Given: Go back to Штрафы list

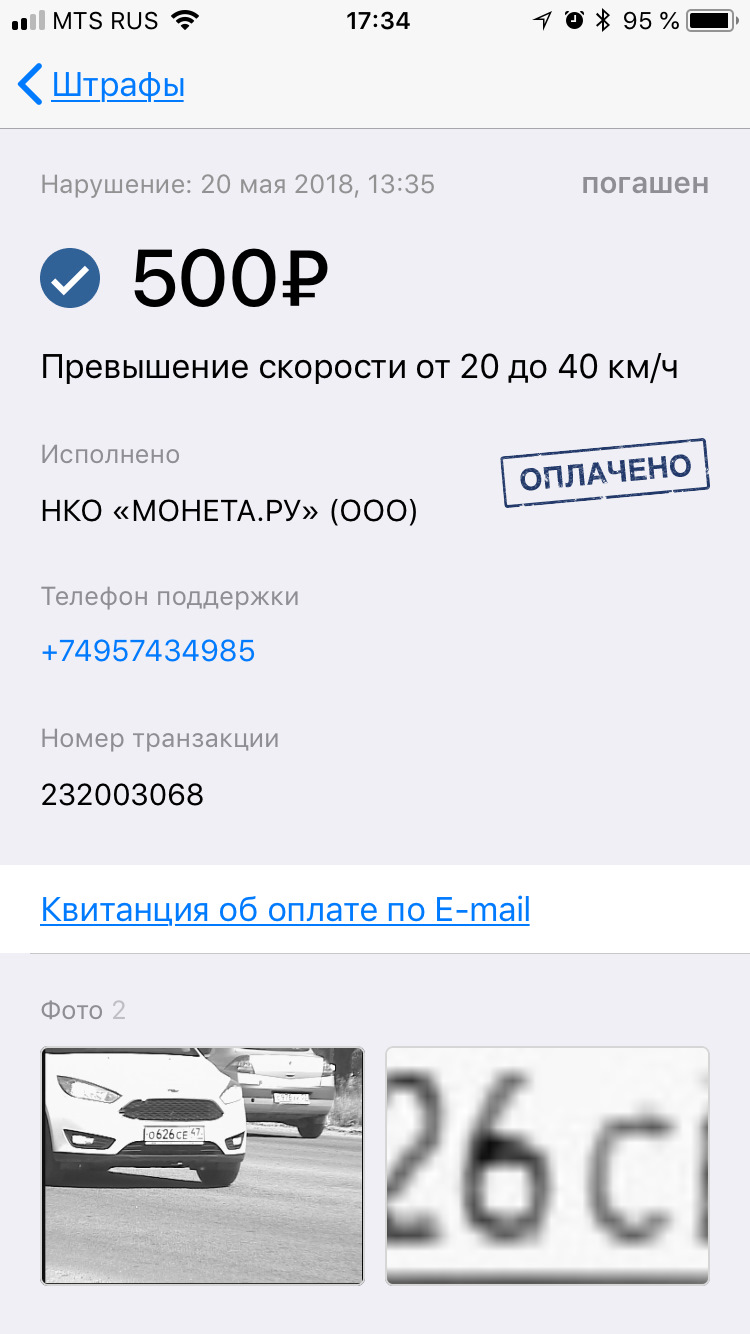Looking at the screenshot, I should pyautogui.click(x=101, y=85).
